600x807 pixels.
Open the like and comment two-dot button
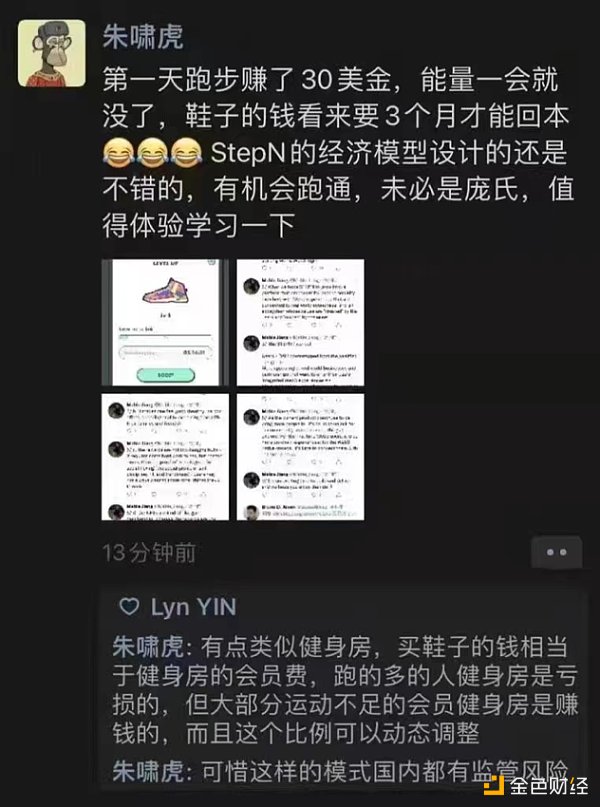point(556,552)
